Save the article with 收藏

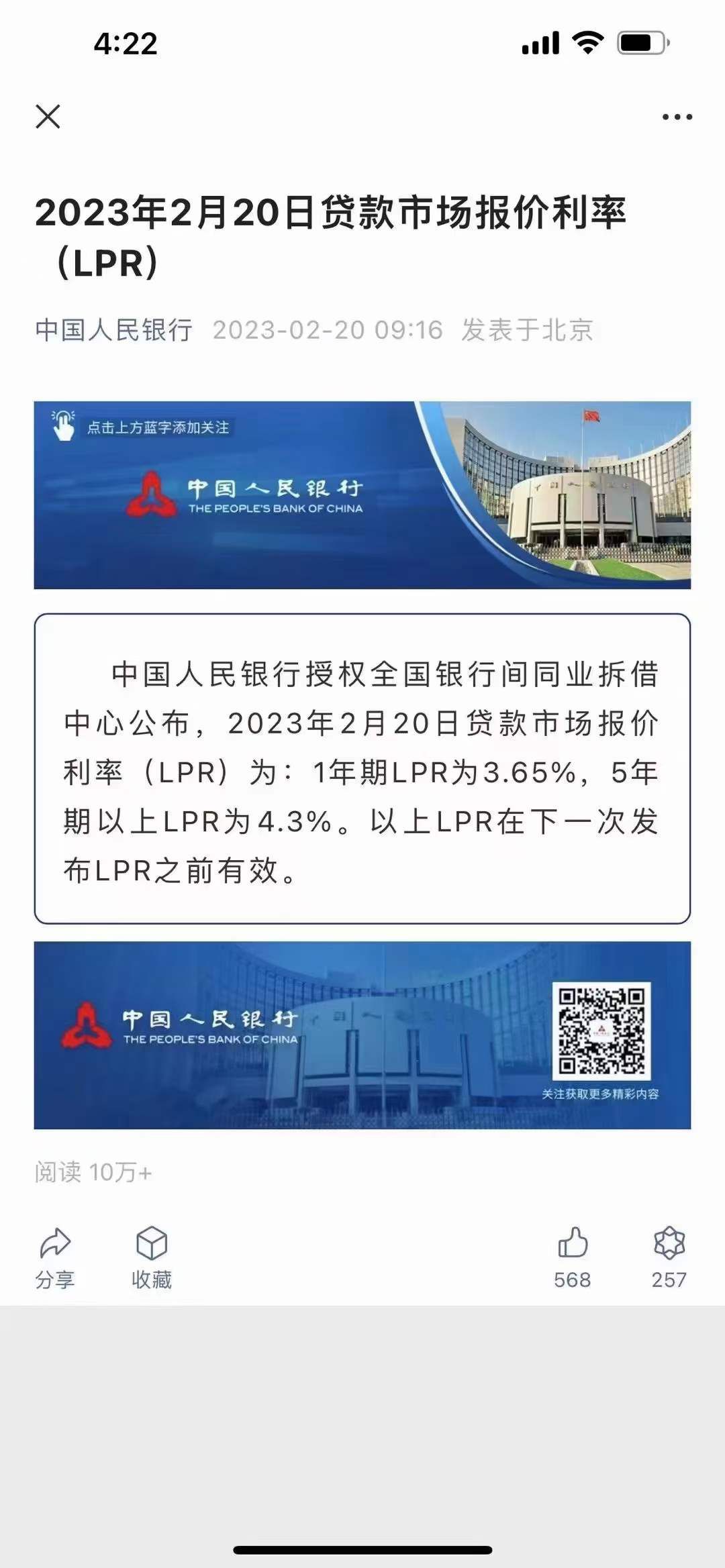(x=152, y=1257)
